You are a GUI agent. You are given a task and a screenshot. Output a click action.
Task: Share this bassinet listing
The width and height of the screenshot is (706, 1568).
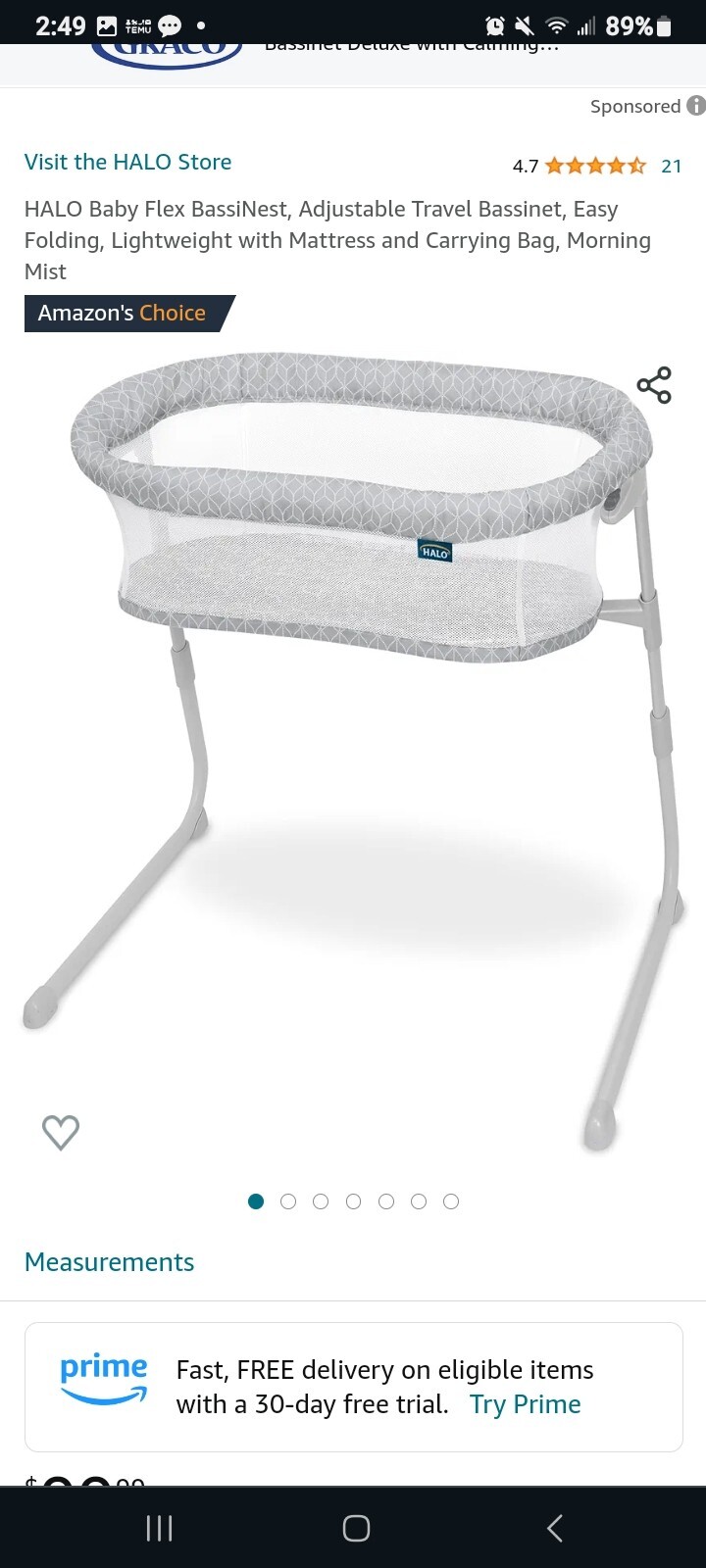[x=654, y=385]
